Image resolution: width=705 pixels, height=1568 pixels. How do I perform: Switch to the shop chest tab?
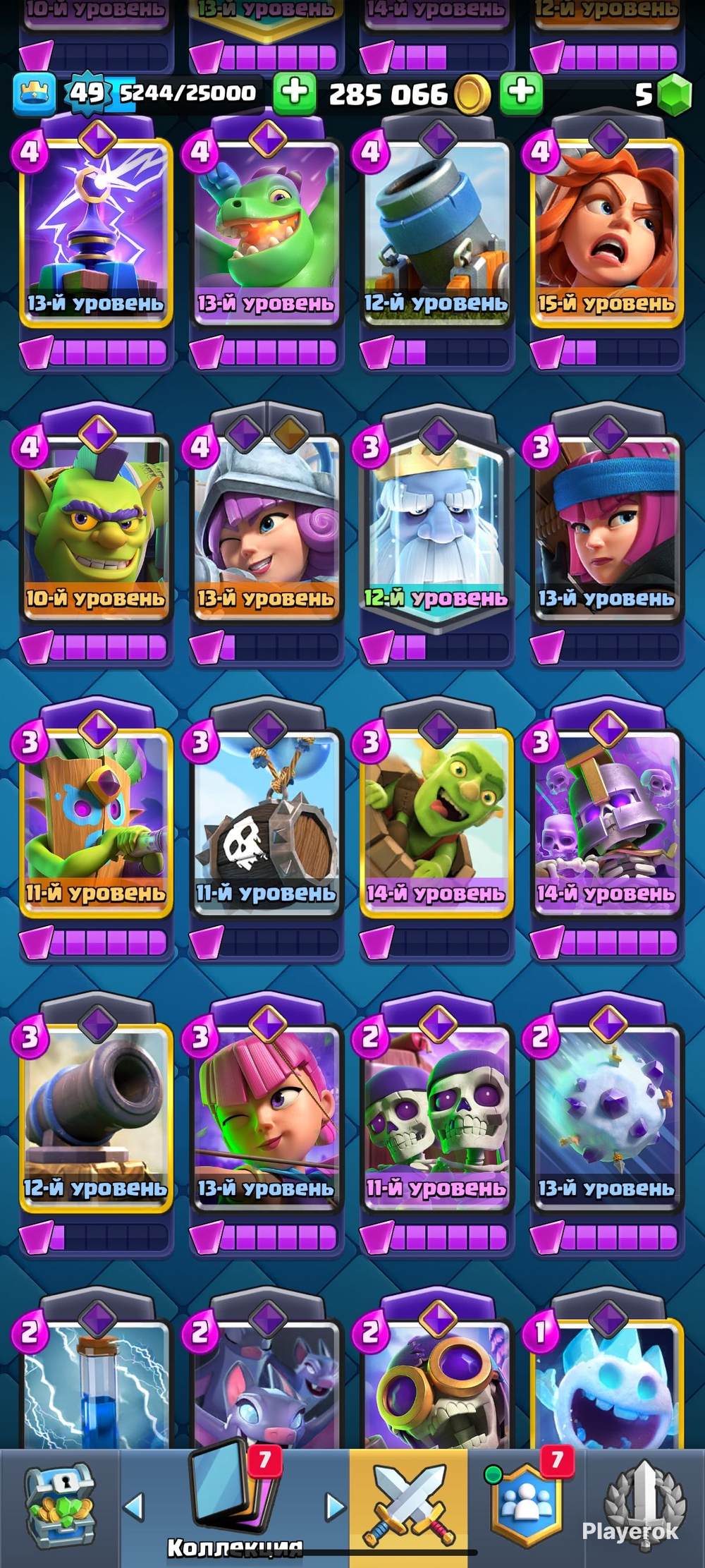tap(60, 1507)
